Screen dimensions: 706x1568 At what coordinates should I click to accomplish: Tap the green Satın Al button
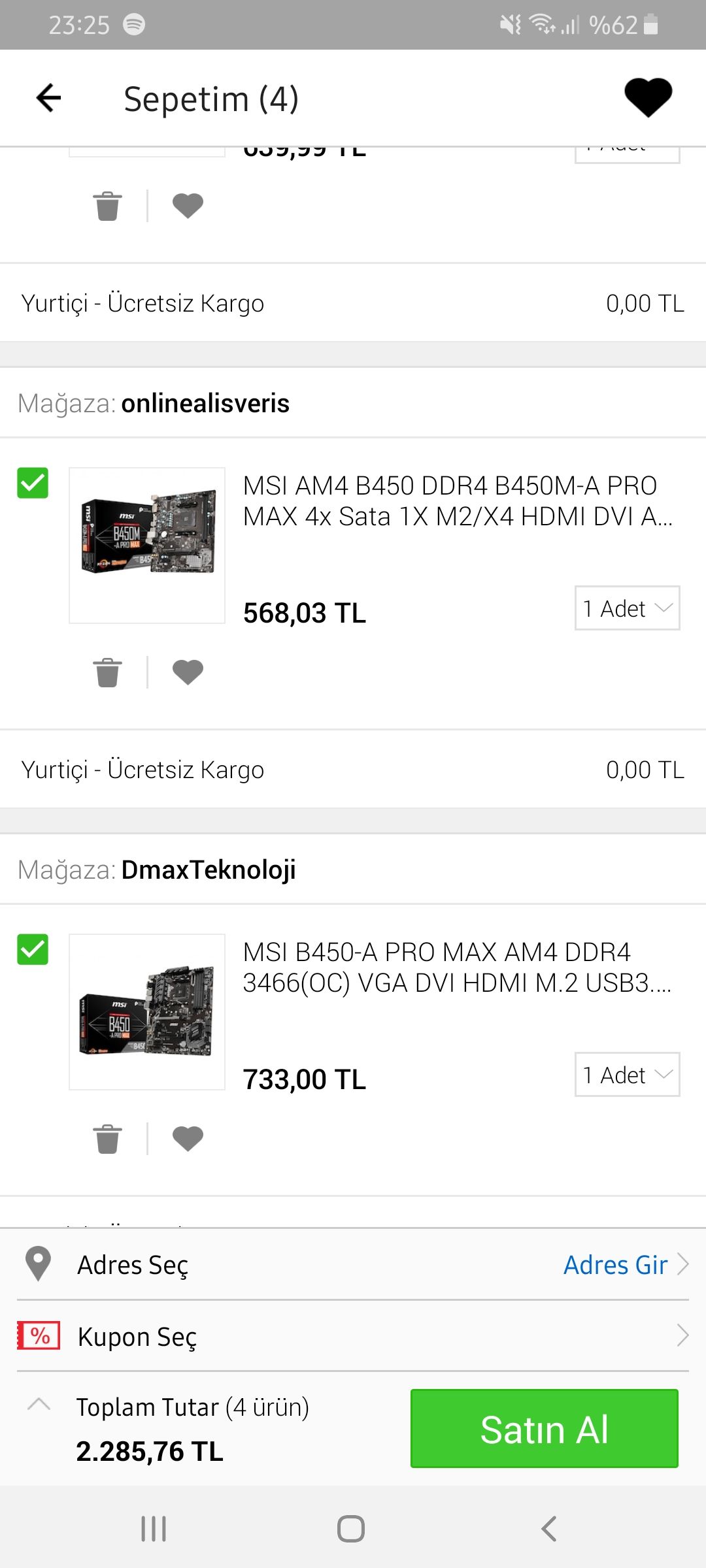pyautogui.click(x=544, y=1429)
